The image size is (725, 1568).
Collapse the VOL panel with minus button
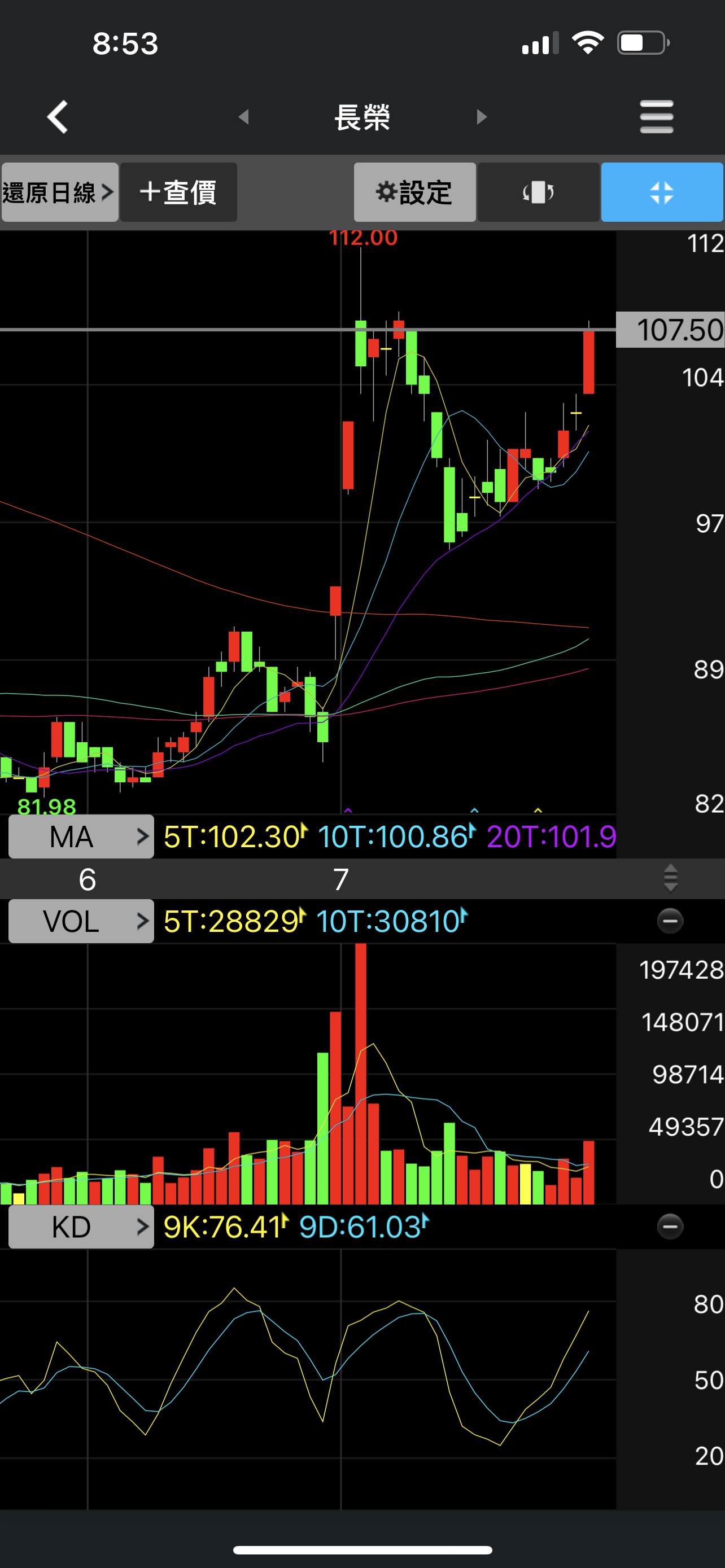pos(670,921)
